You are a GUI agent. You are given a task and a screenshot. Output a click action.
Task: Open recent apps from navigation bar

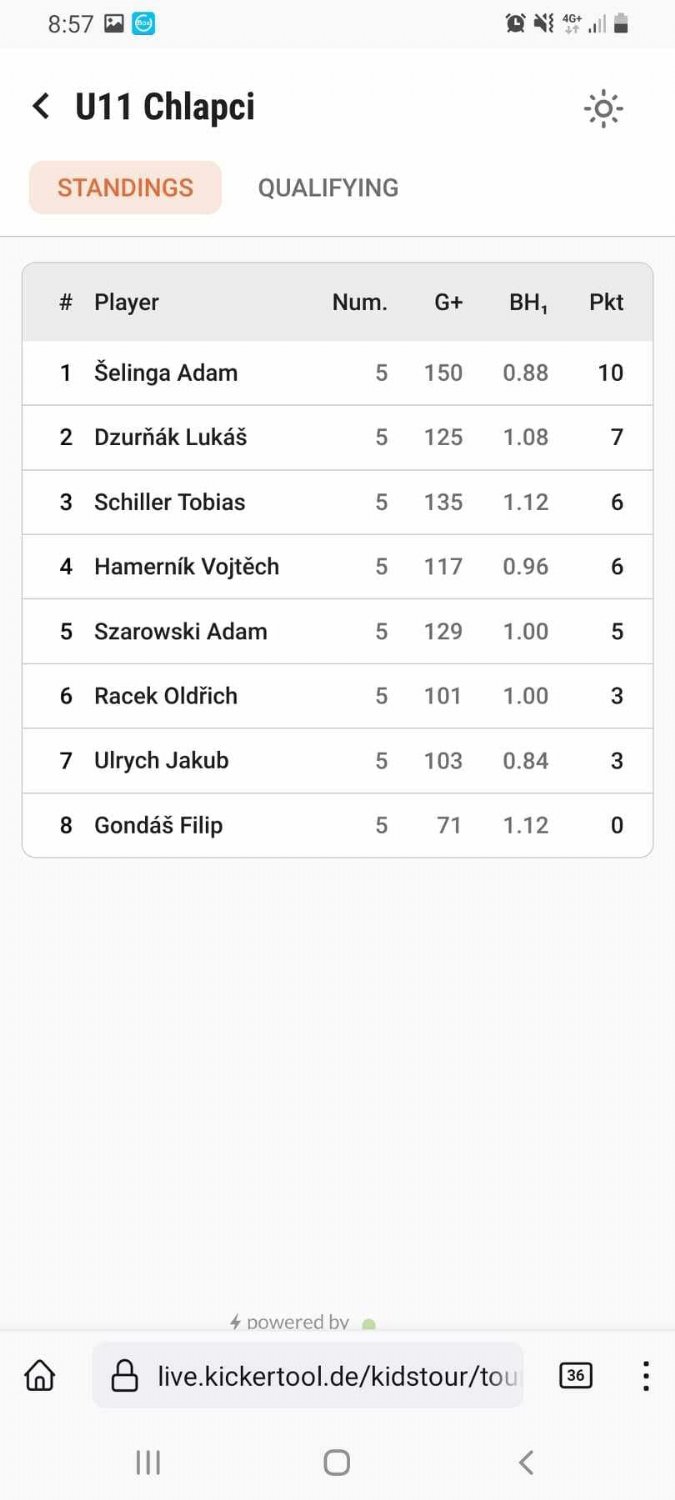point(148,1463)
